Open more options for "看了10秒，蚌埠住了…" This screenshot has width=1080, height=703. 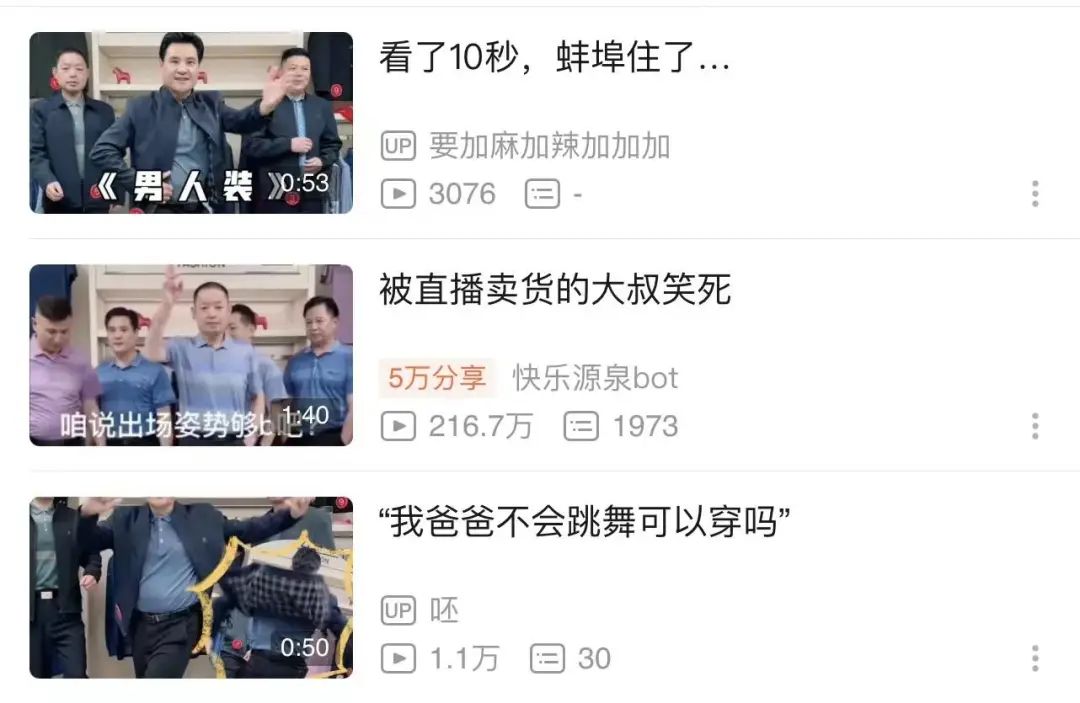pyautogui.click(x=1035, y=194)
